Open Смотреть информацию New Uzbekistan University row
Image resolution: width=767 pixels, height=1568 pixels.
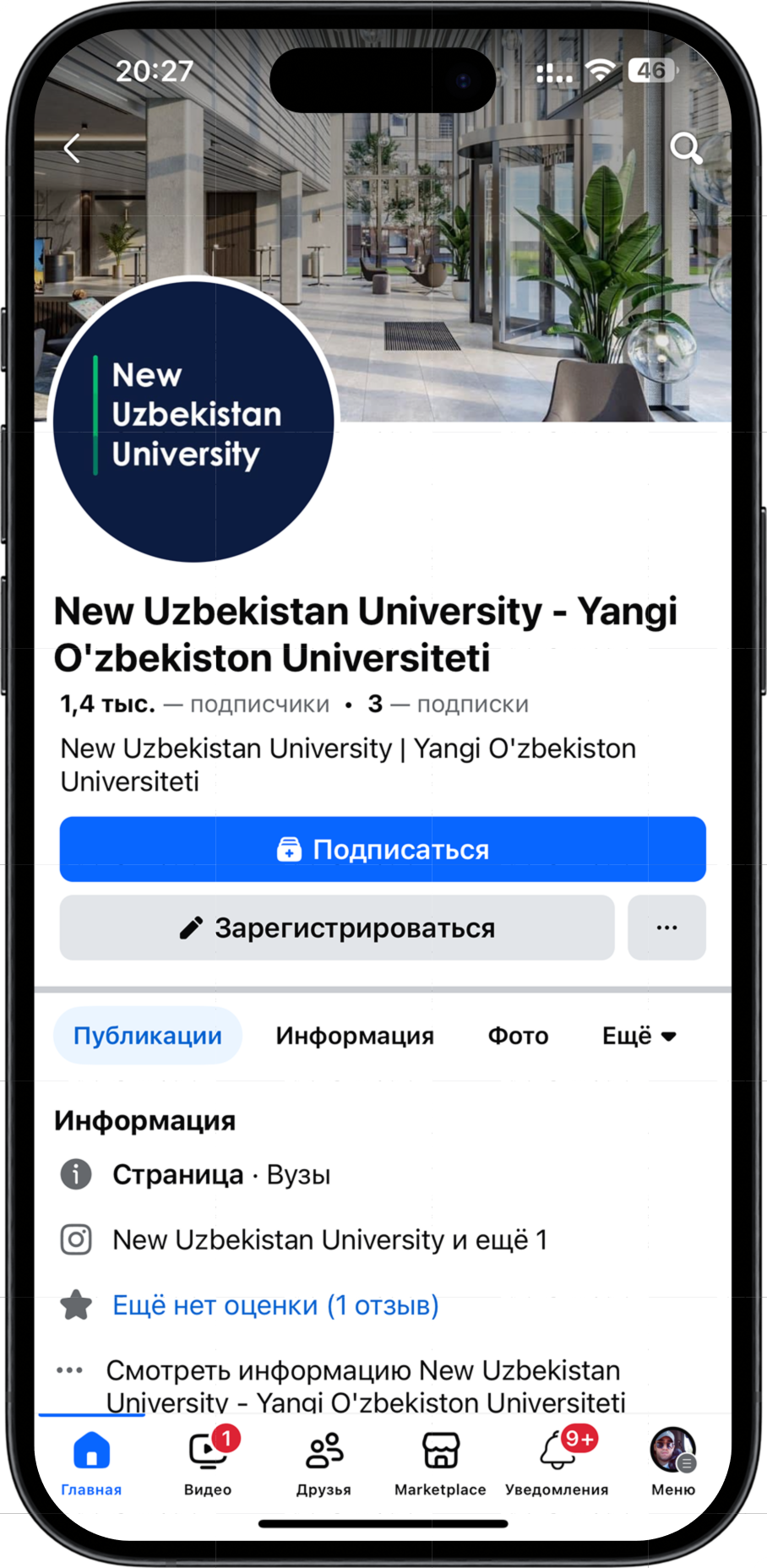coord(363,1386)
